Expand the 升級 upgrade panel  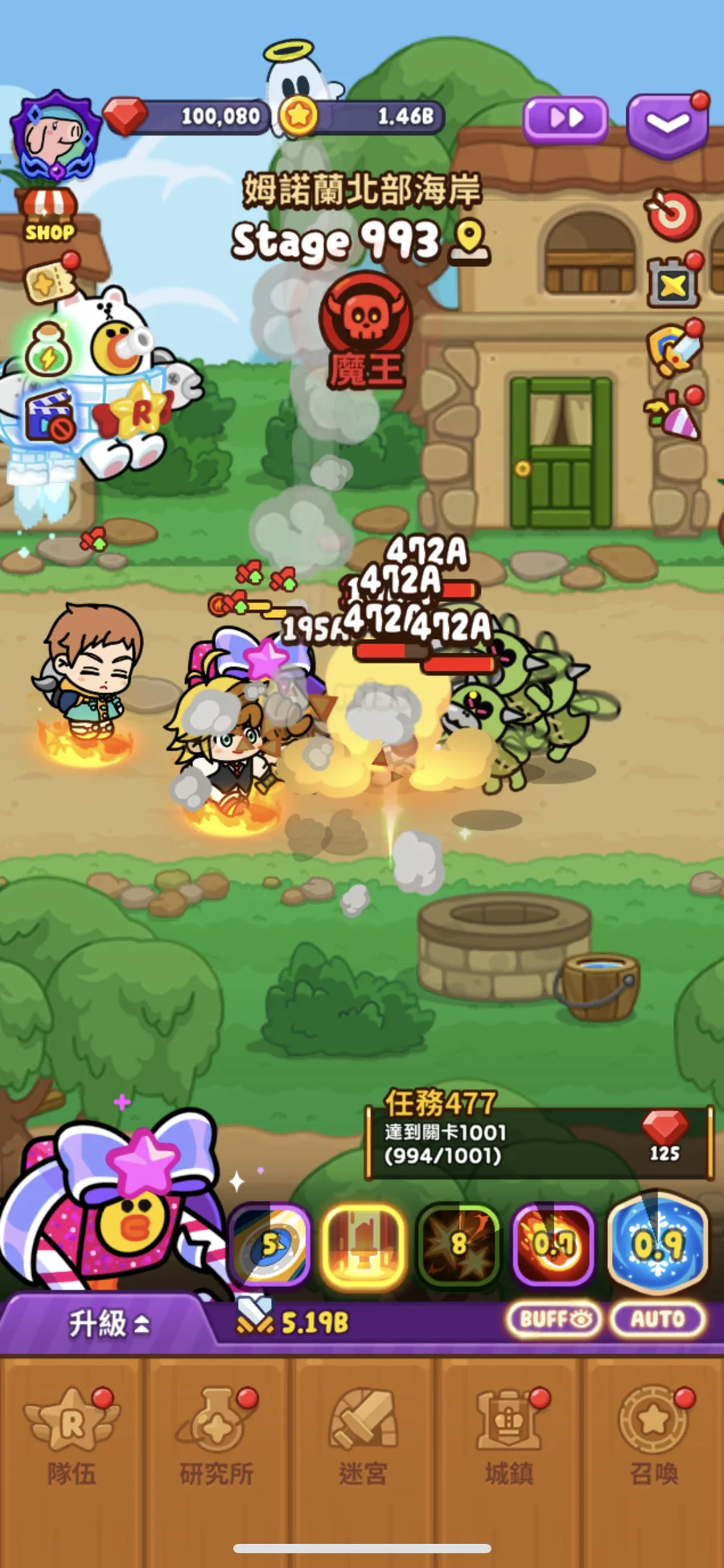click(109, 1323)
